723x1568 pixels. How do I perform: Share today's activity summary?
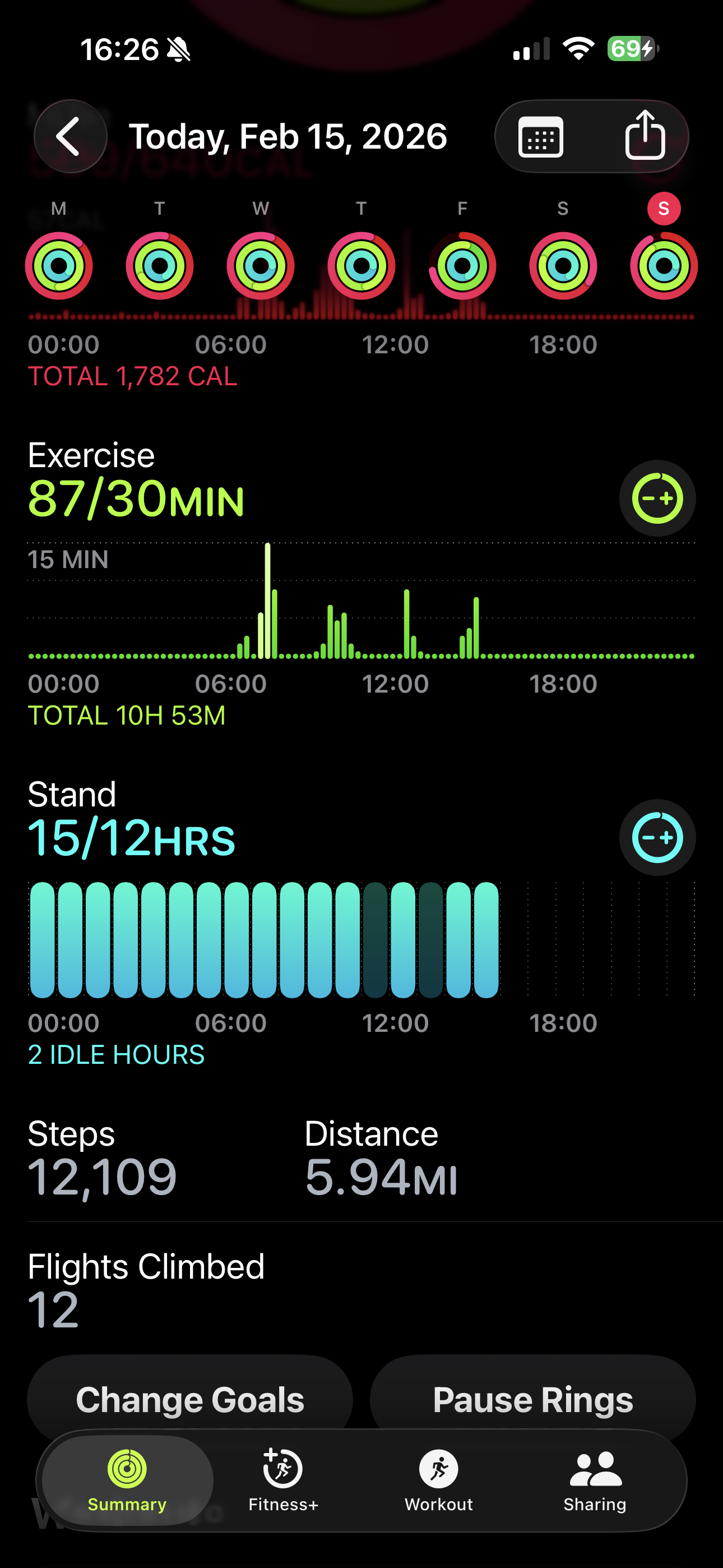(x=645, y=136)
